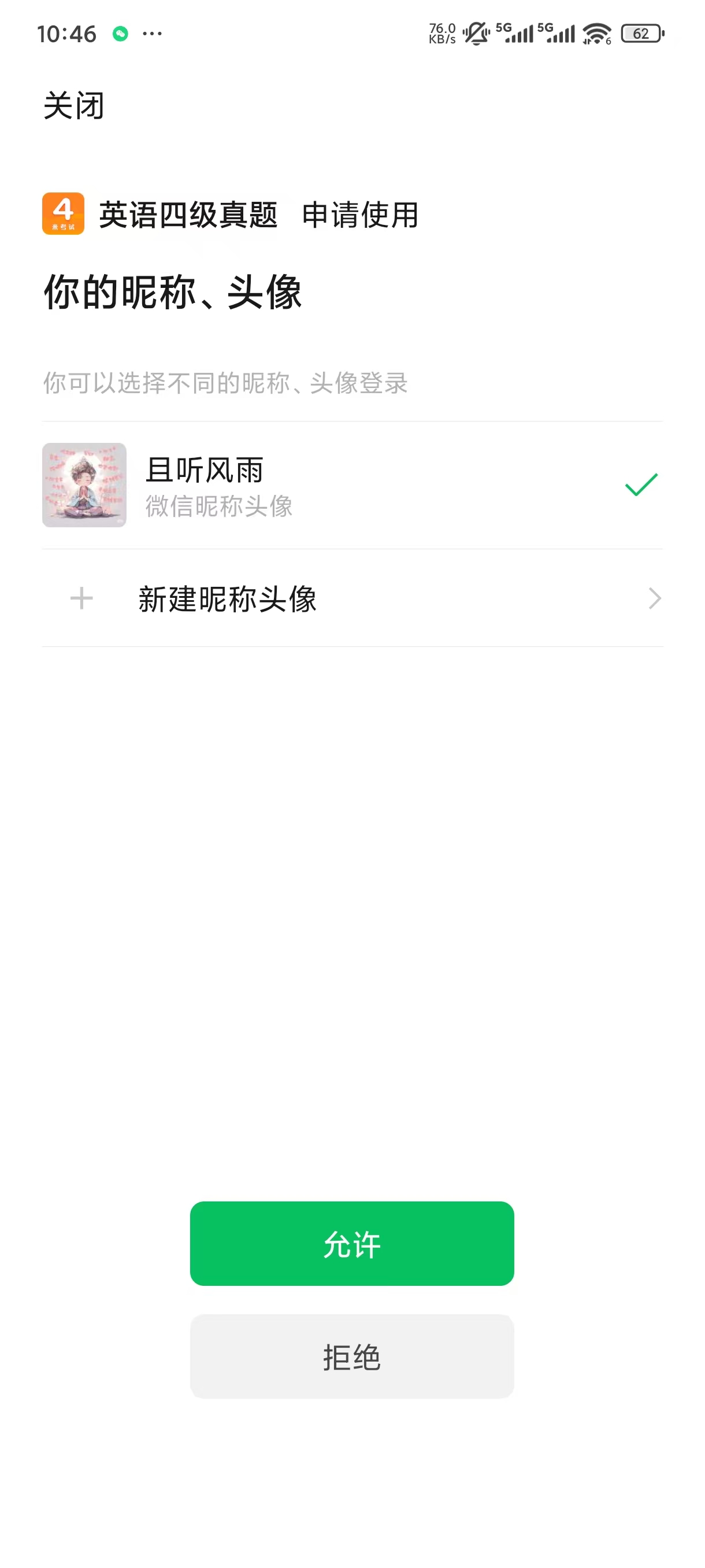
Task: Tap 关闭 to close the page
Action: tap(73, 103)
